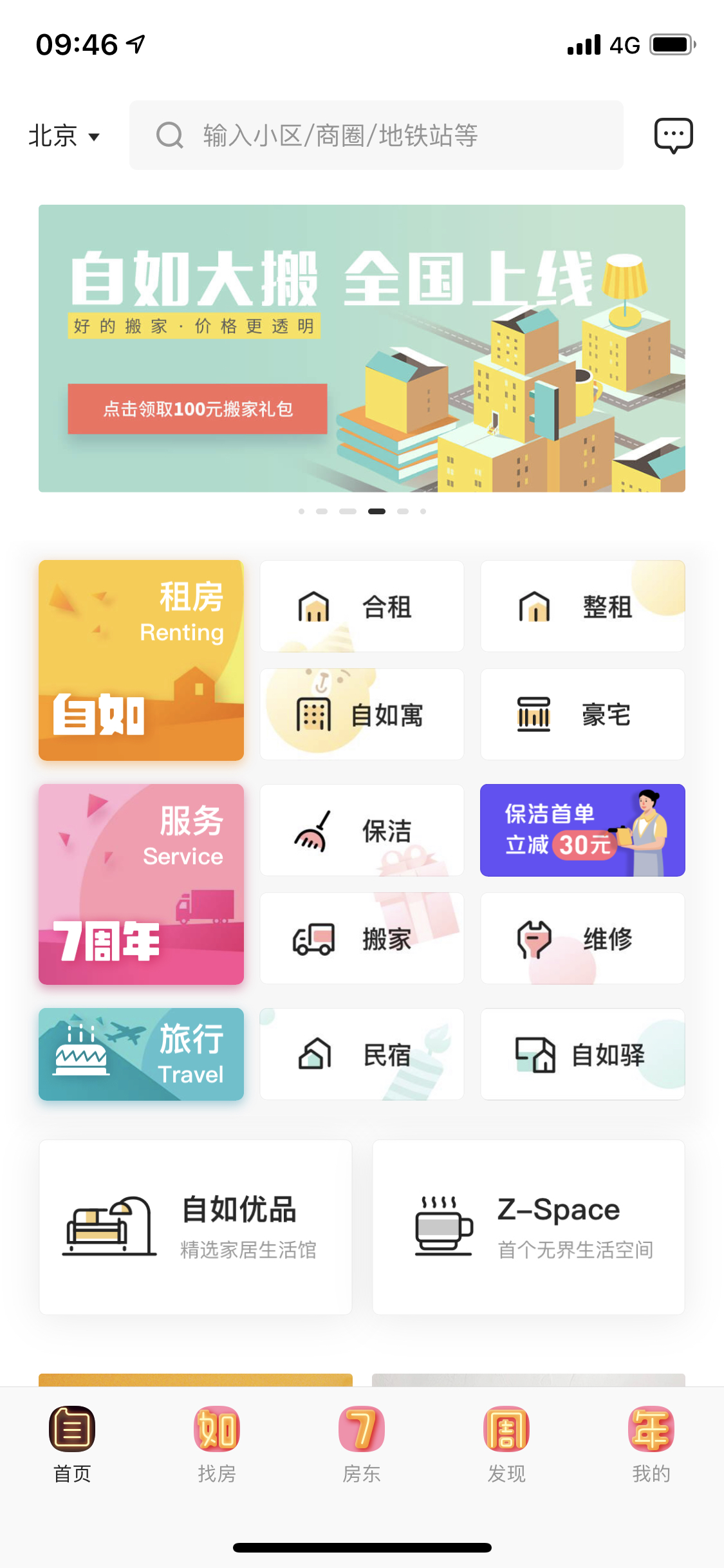This screenshot has height=1568, width=724.
Task: Open the 旅行 Travel card
Action: [141, 1054]
